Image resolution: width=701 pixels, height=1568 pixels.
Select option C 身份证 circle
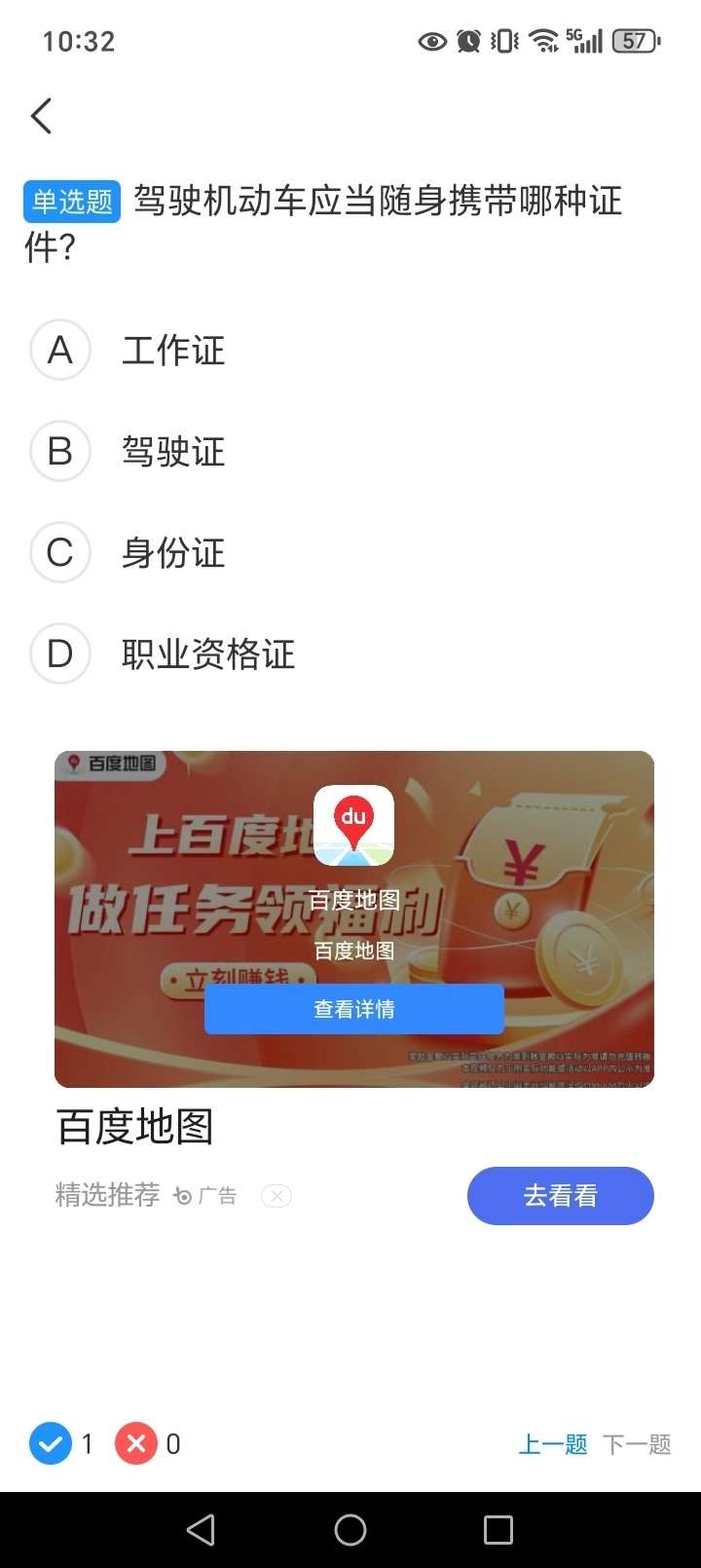(x=60, y=552)
